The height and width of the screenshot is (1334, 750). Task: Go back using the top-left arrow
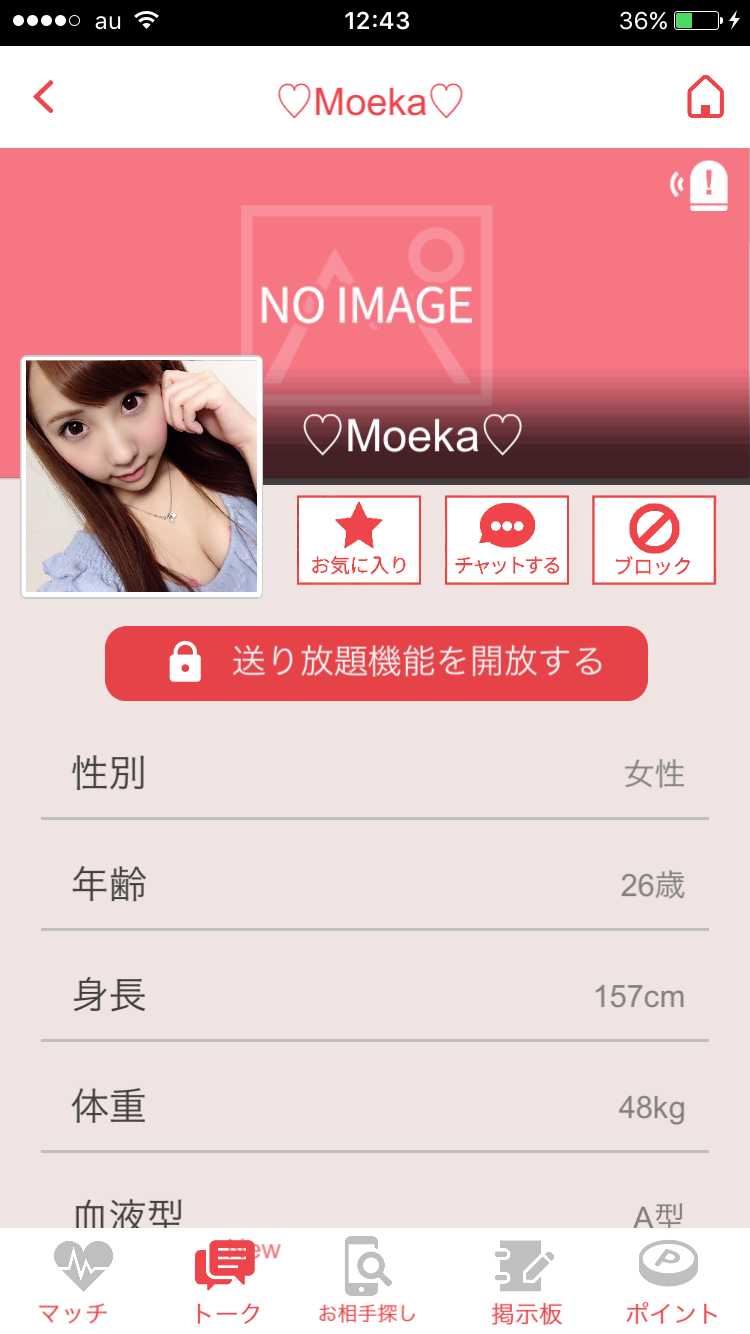[43, 97]
